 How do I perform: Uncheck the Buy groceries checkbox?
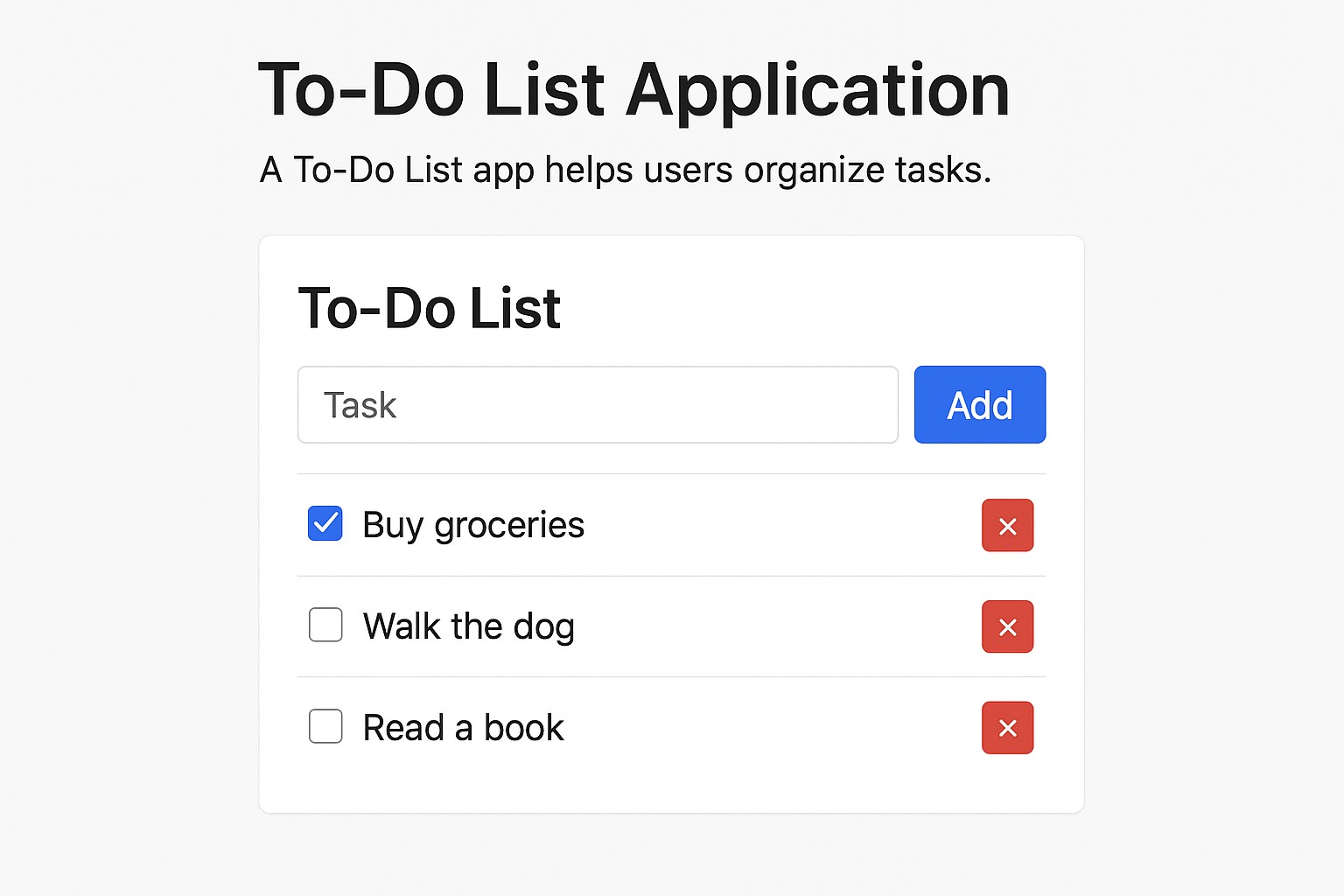[x=325, y=524]
